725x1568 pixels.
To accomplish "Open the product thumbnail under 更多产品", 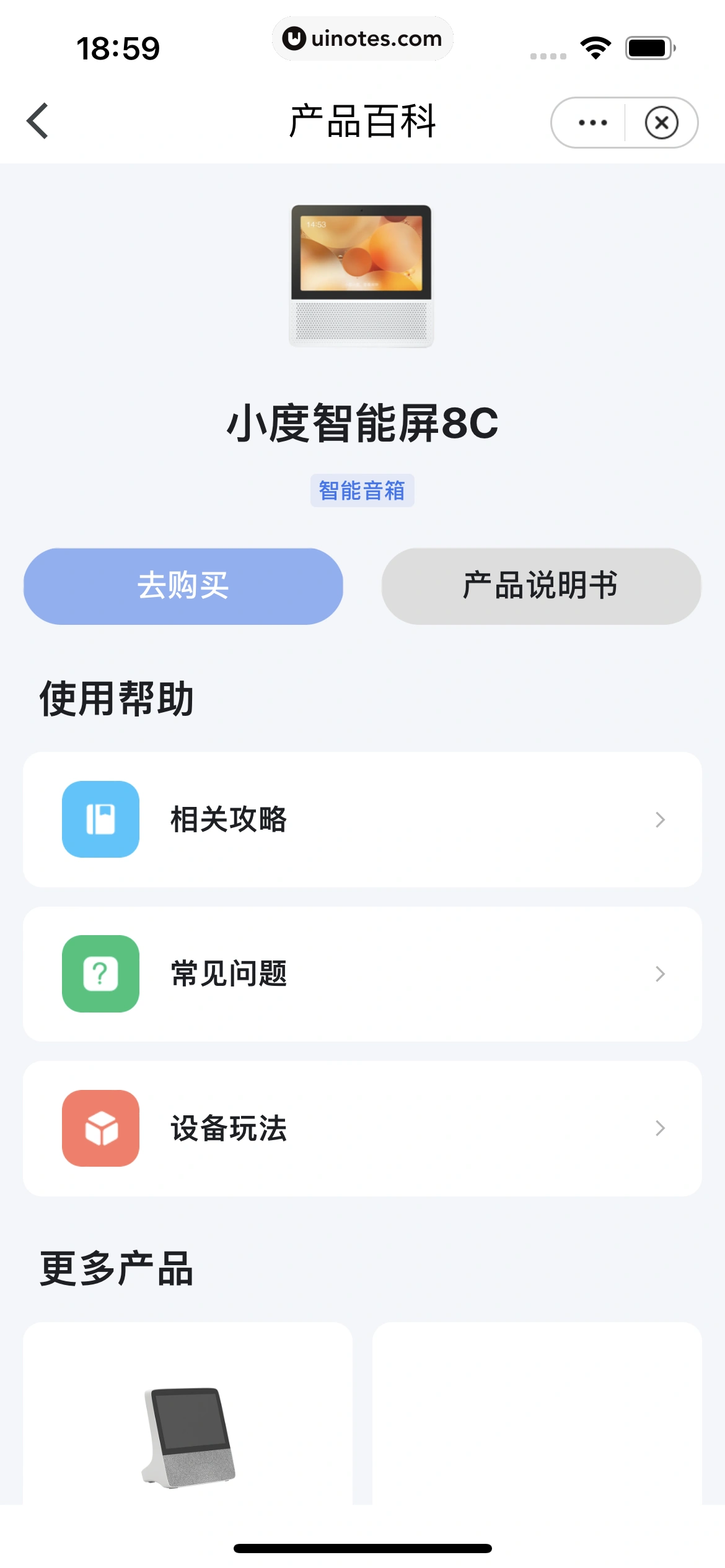I will tap(188, 1437).
